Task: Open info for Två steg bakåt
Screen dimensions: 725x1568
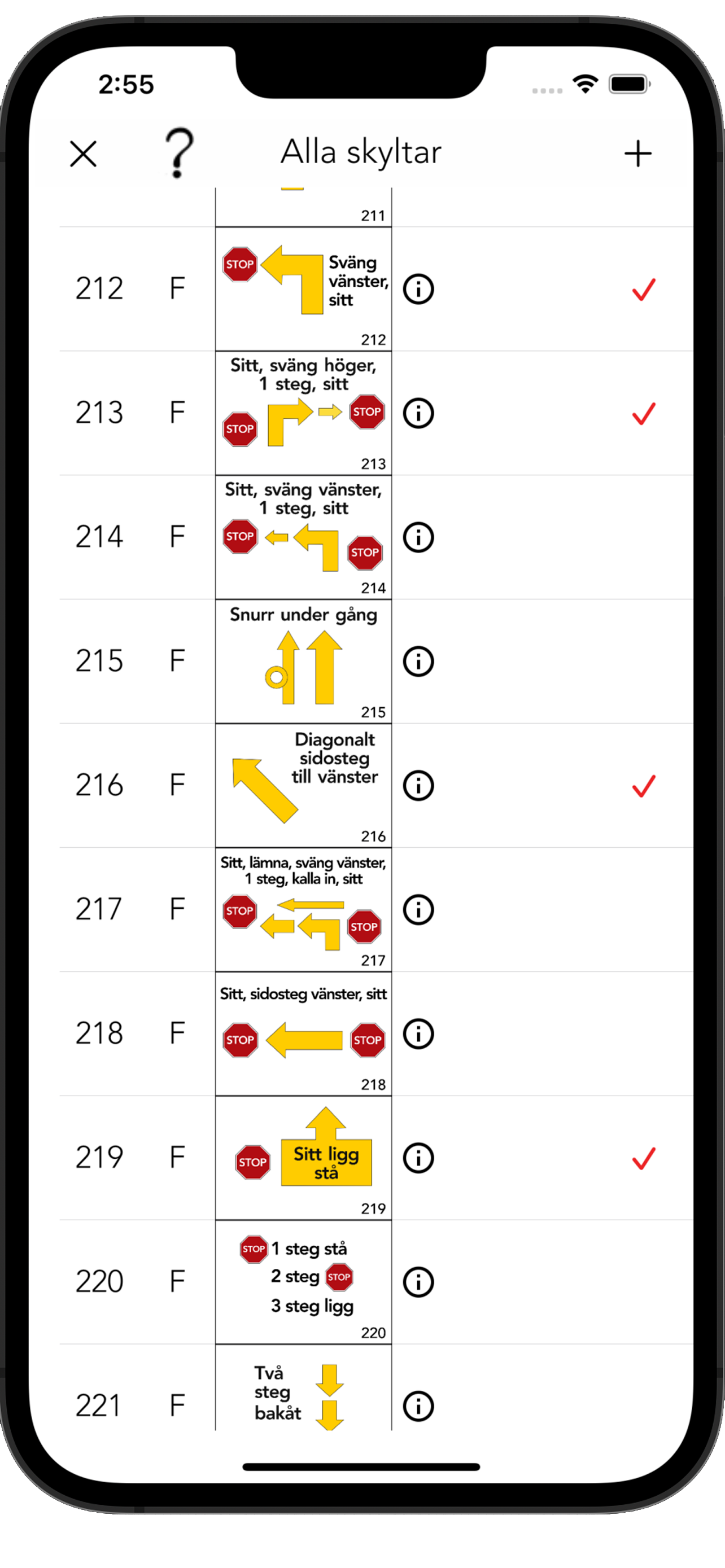Action: [x=418, y=1406]
